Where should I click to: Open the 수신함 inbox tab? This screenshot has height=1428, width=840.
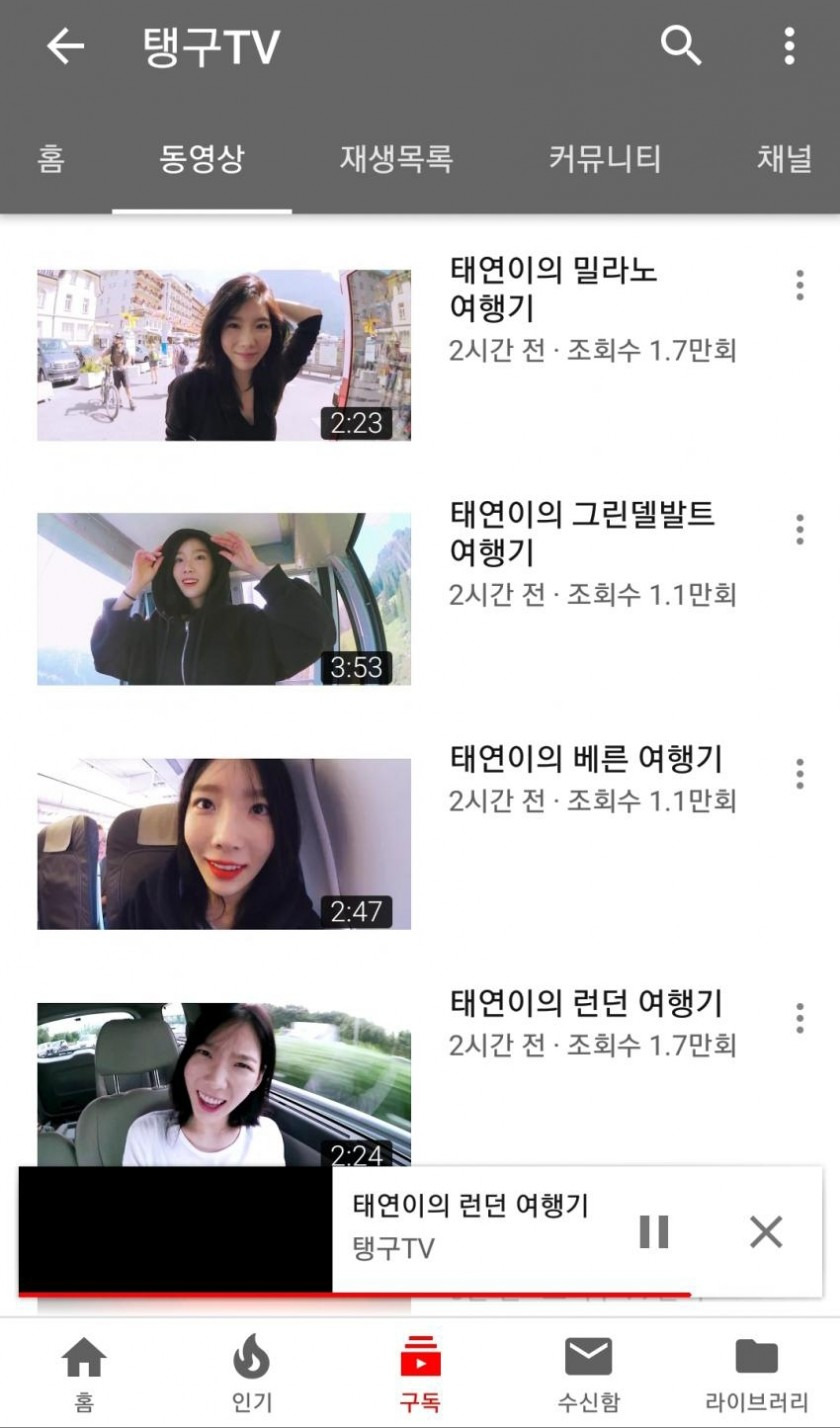[588, 1373]
